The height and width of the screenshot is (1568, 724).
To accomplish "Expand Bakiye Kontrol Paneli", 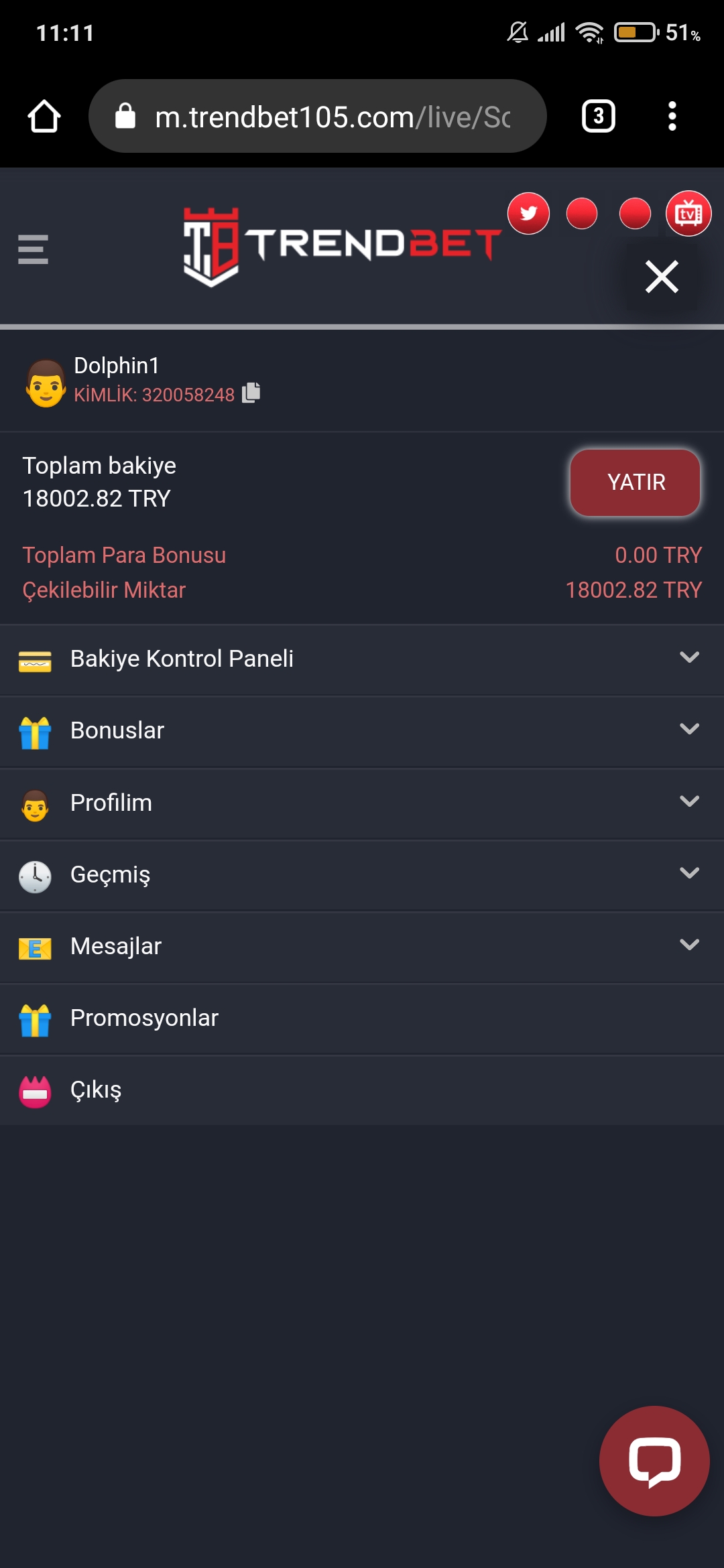I will tap(362, 659).
